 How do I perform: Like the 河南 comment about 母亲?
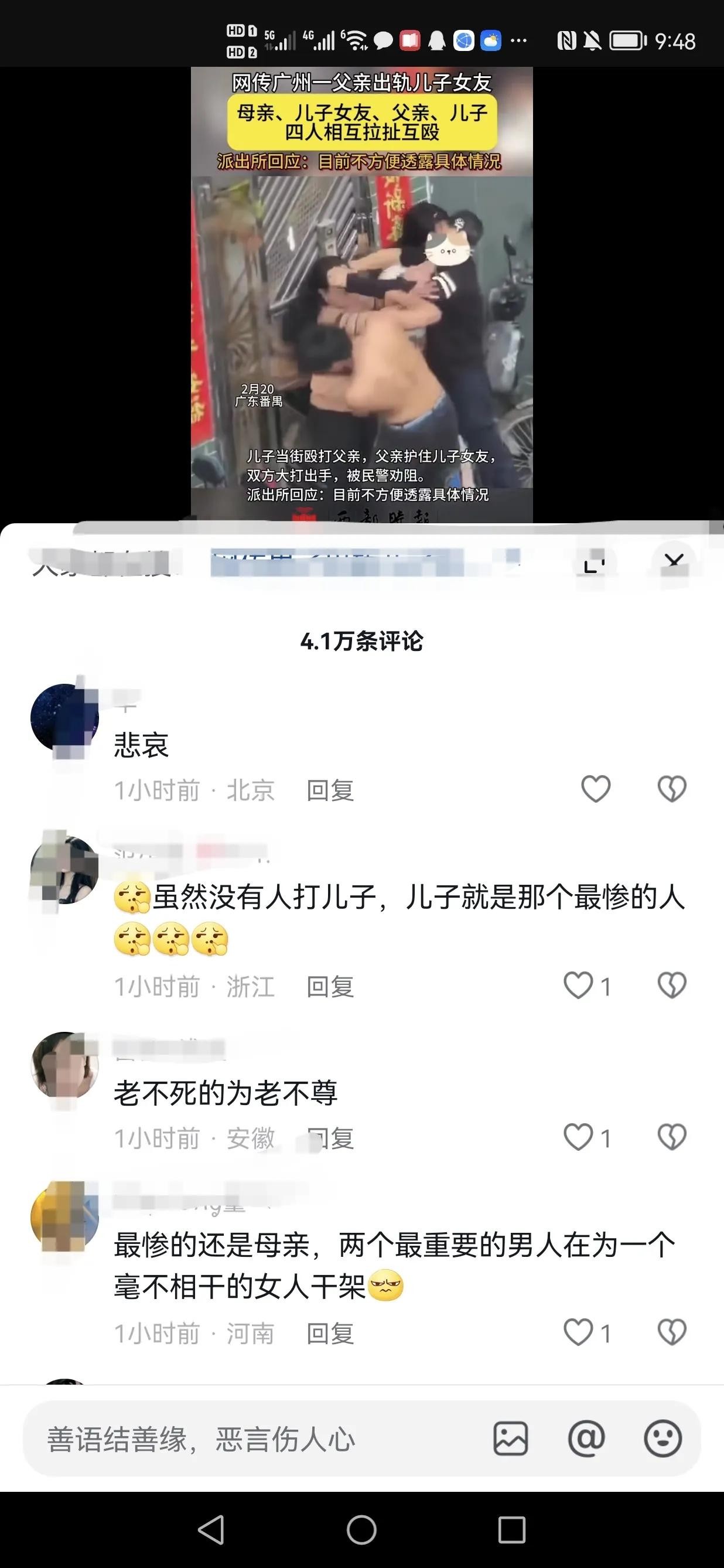[579, 1332]
